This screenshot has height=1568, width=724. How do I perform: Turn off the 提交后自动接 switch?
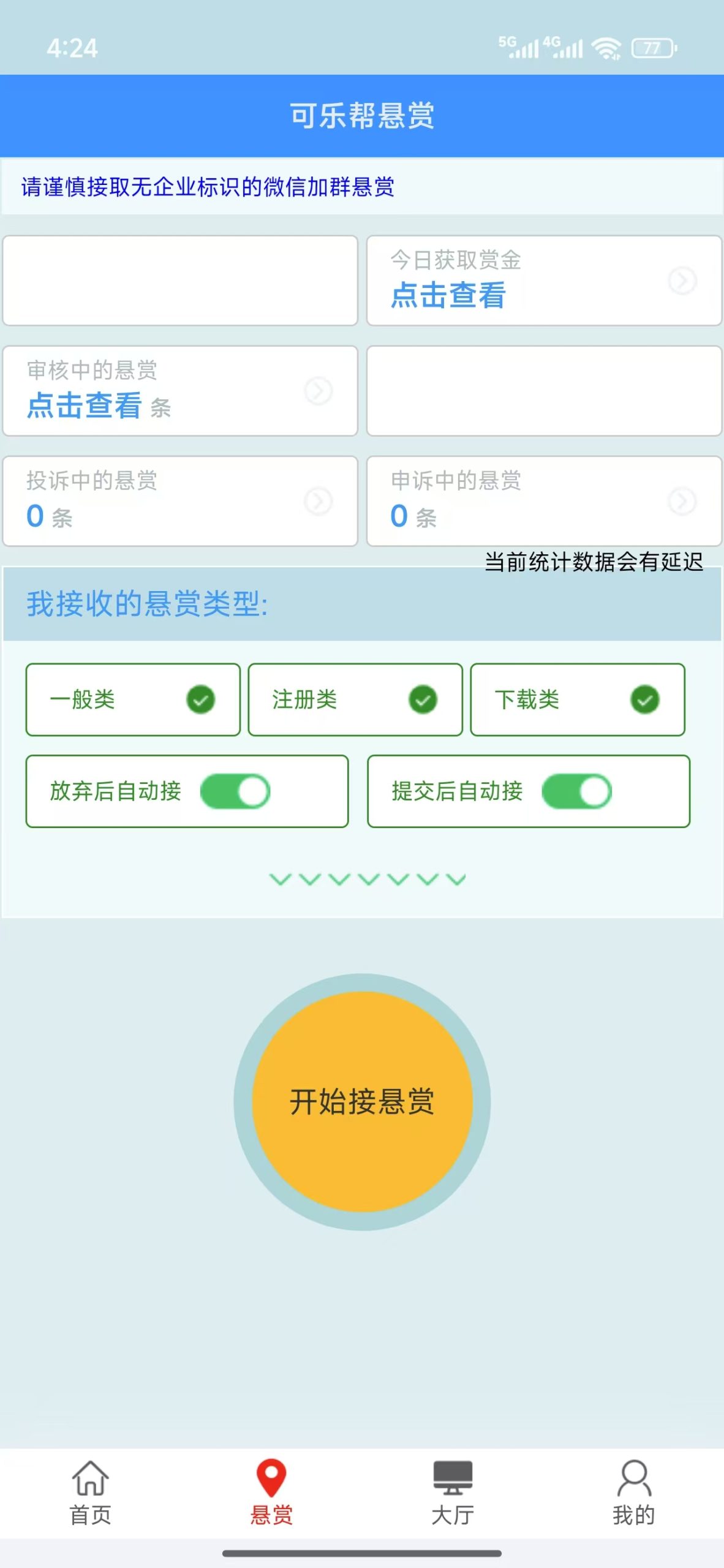576,791
